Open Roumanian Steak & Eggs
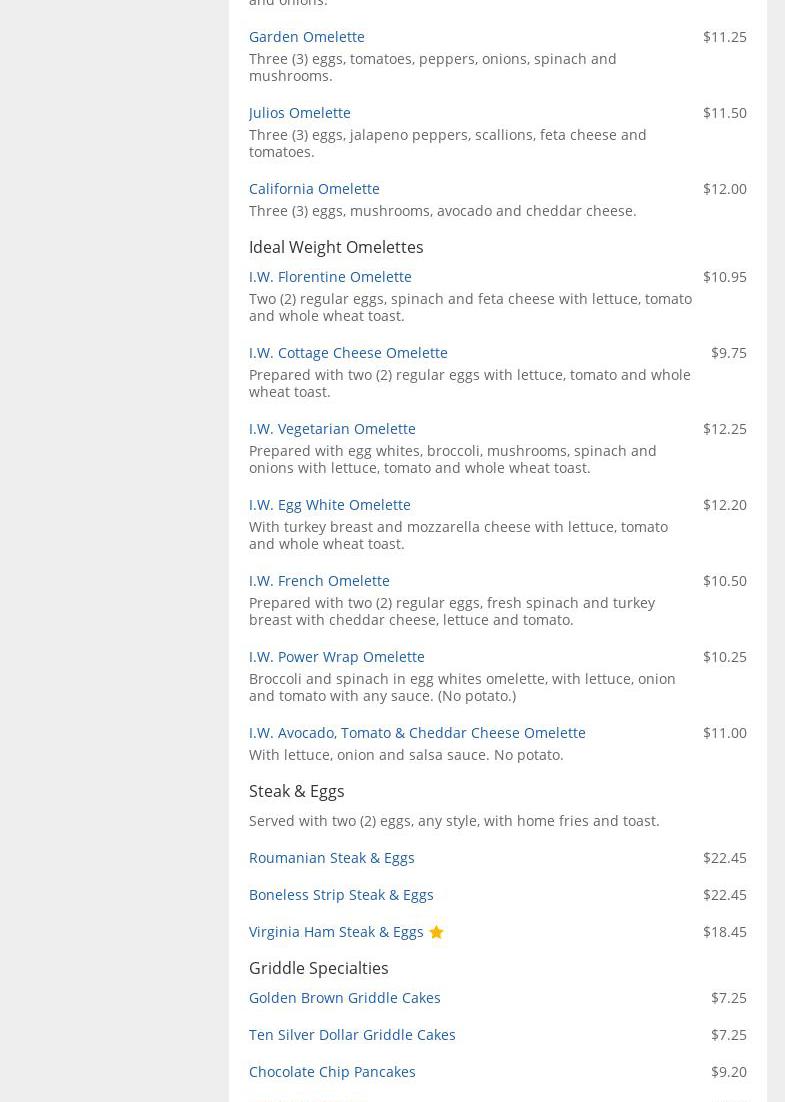 (331, 858)
